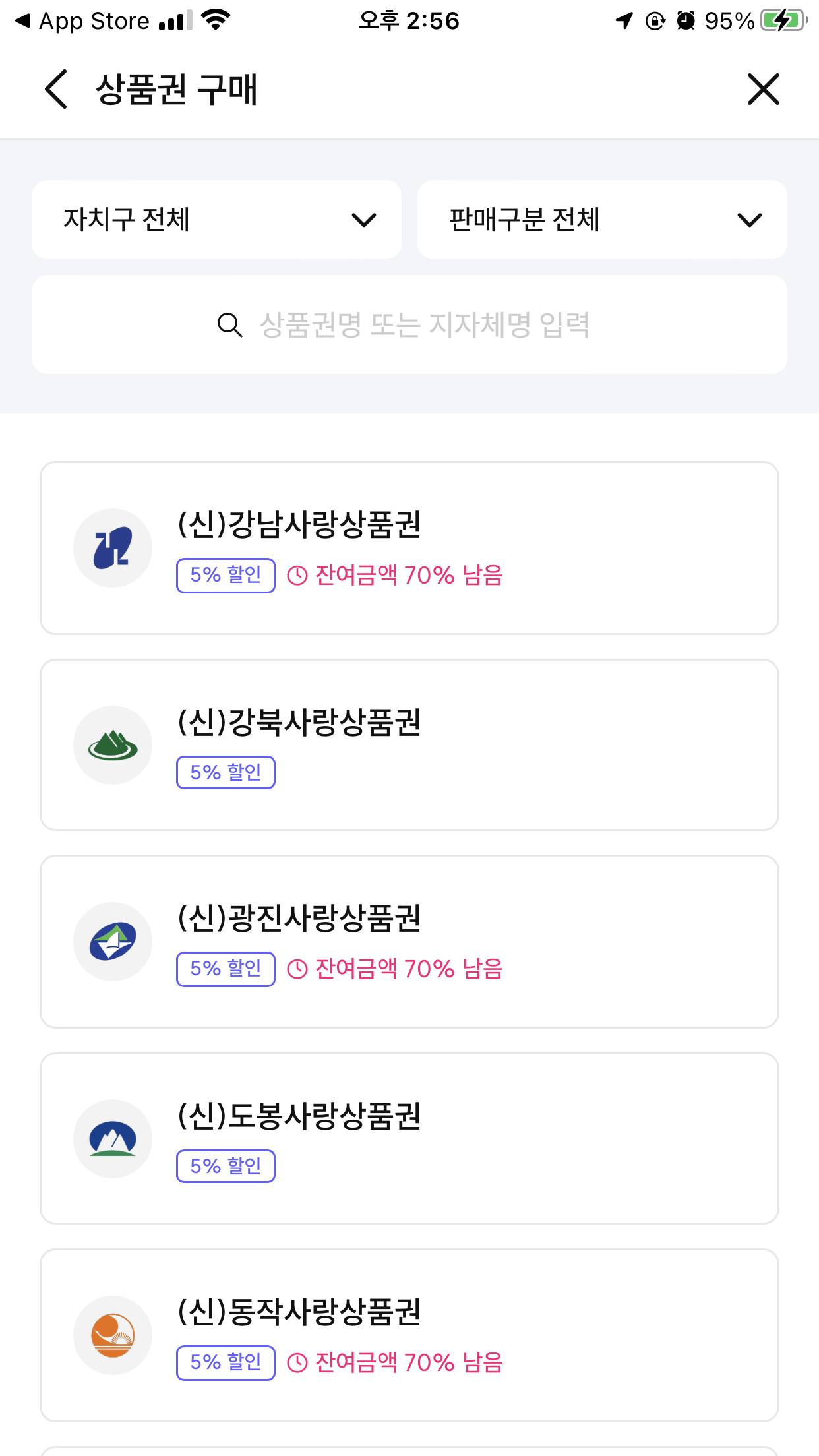Close the 상품권 구매 screen
The width and height of the screenshot is (819, 1456).
pyautogui.click(x=764, y=89)
